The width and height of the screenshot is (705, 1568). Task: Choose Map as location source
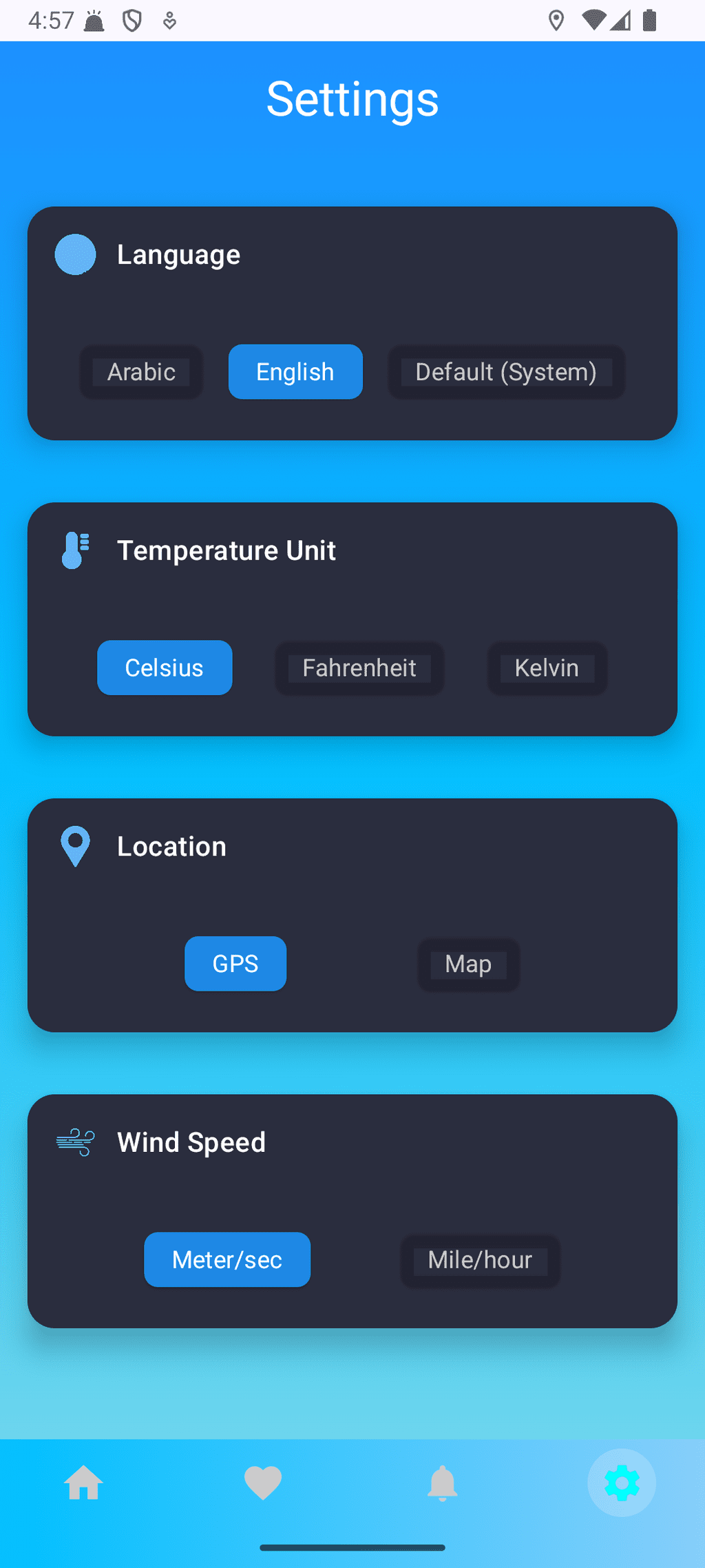(x=468, y=964)
